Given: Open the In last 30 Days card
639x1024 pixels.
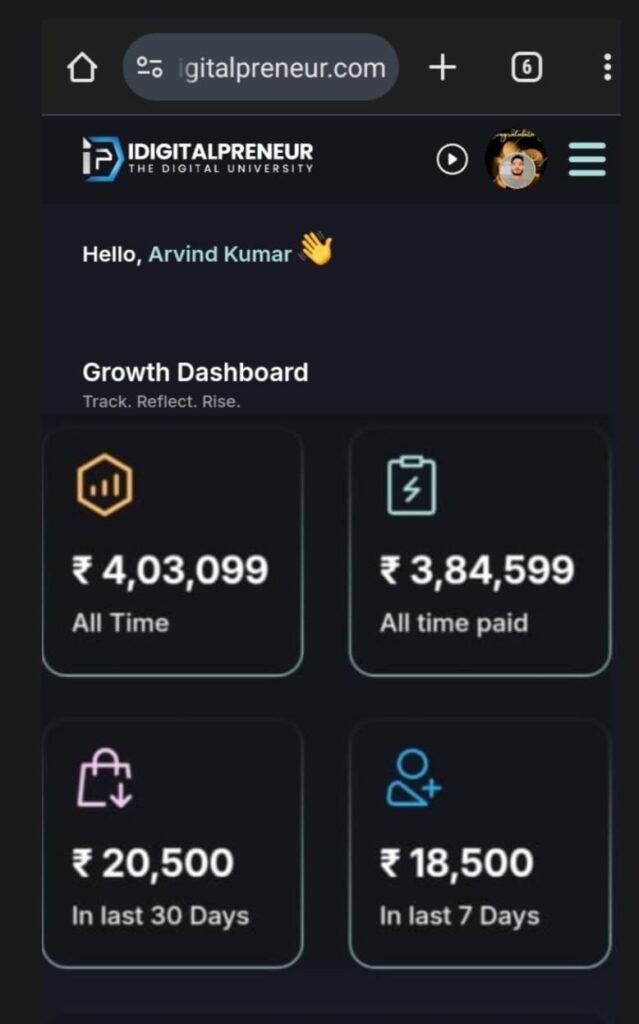Looking at the screenshot, I should pyautogui.click(x=172, y=843).
